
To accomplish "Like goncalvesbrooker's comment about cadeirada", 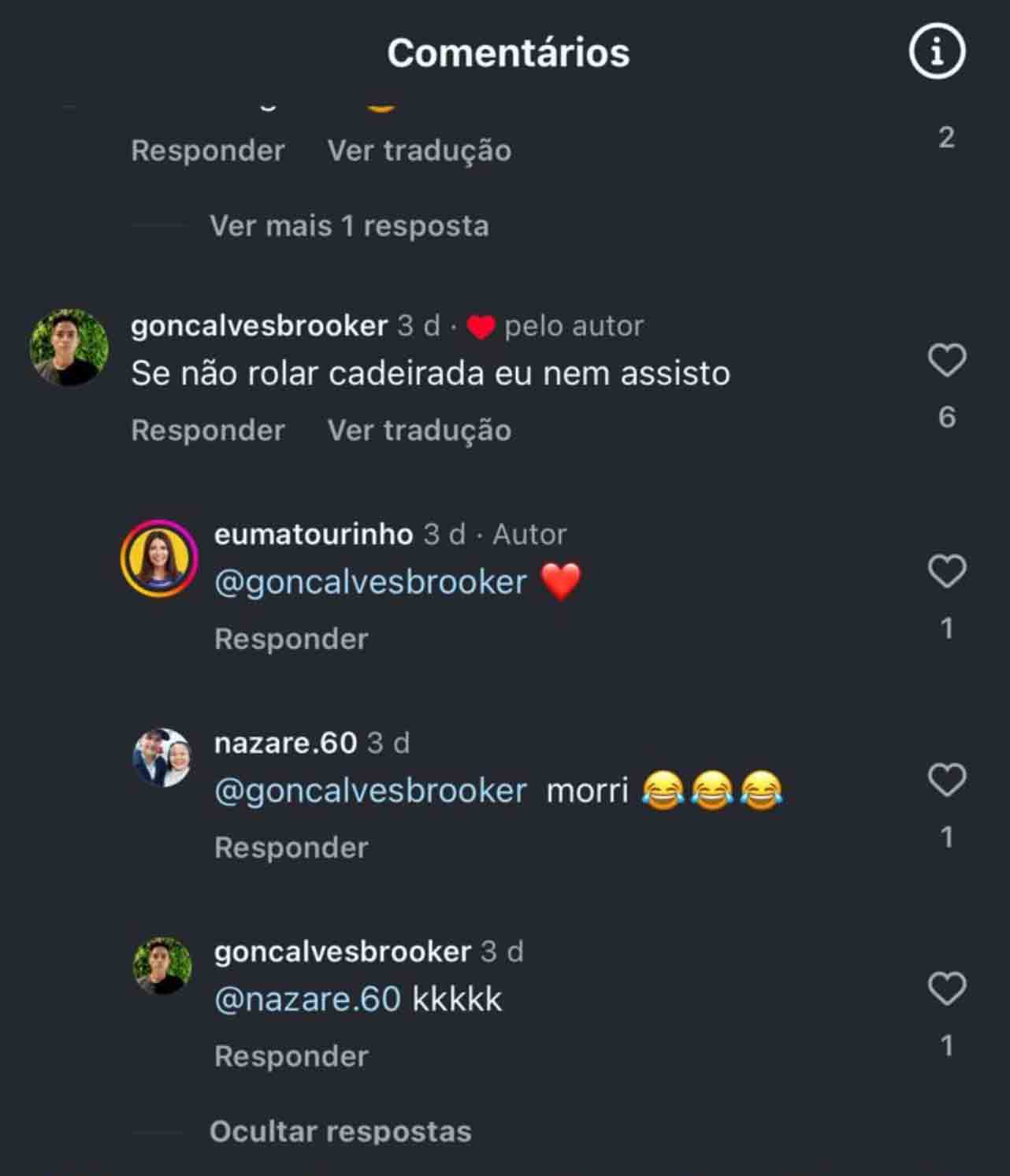I will pyautogui.click(x=946, y=361).
